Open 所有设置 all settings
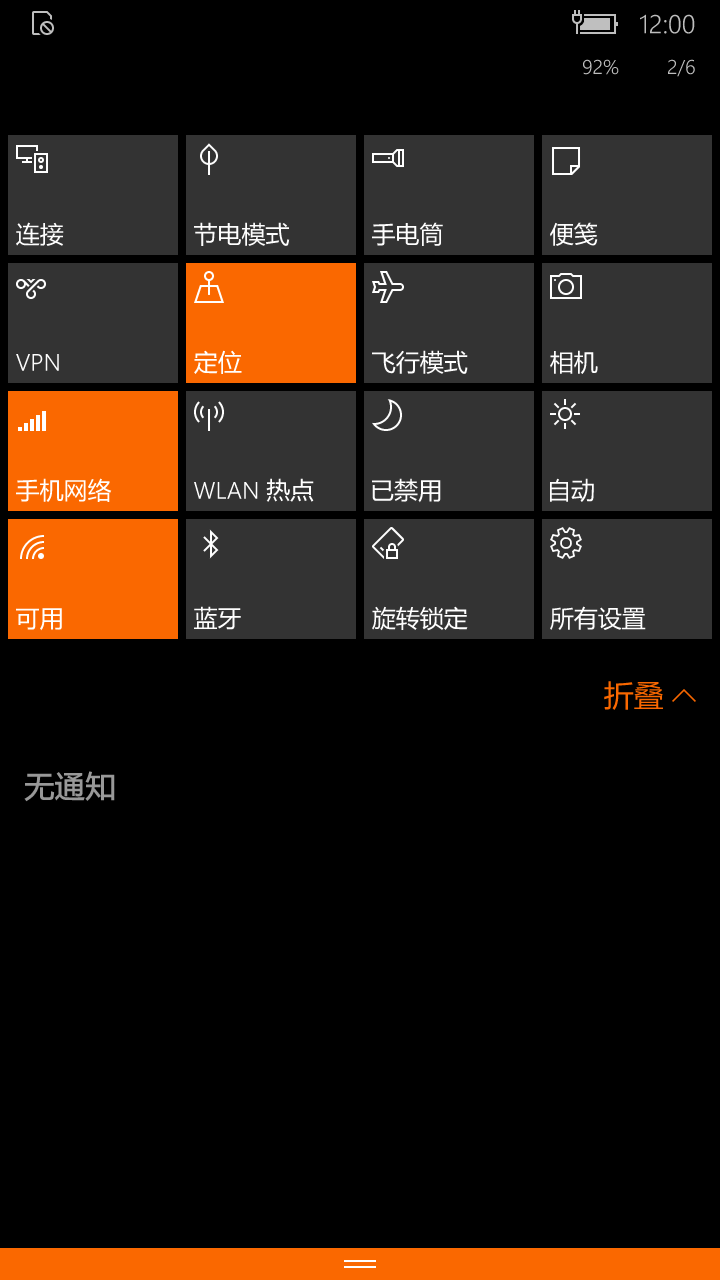 click(627, 579)
